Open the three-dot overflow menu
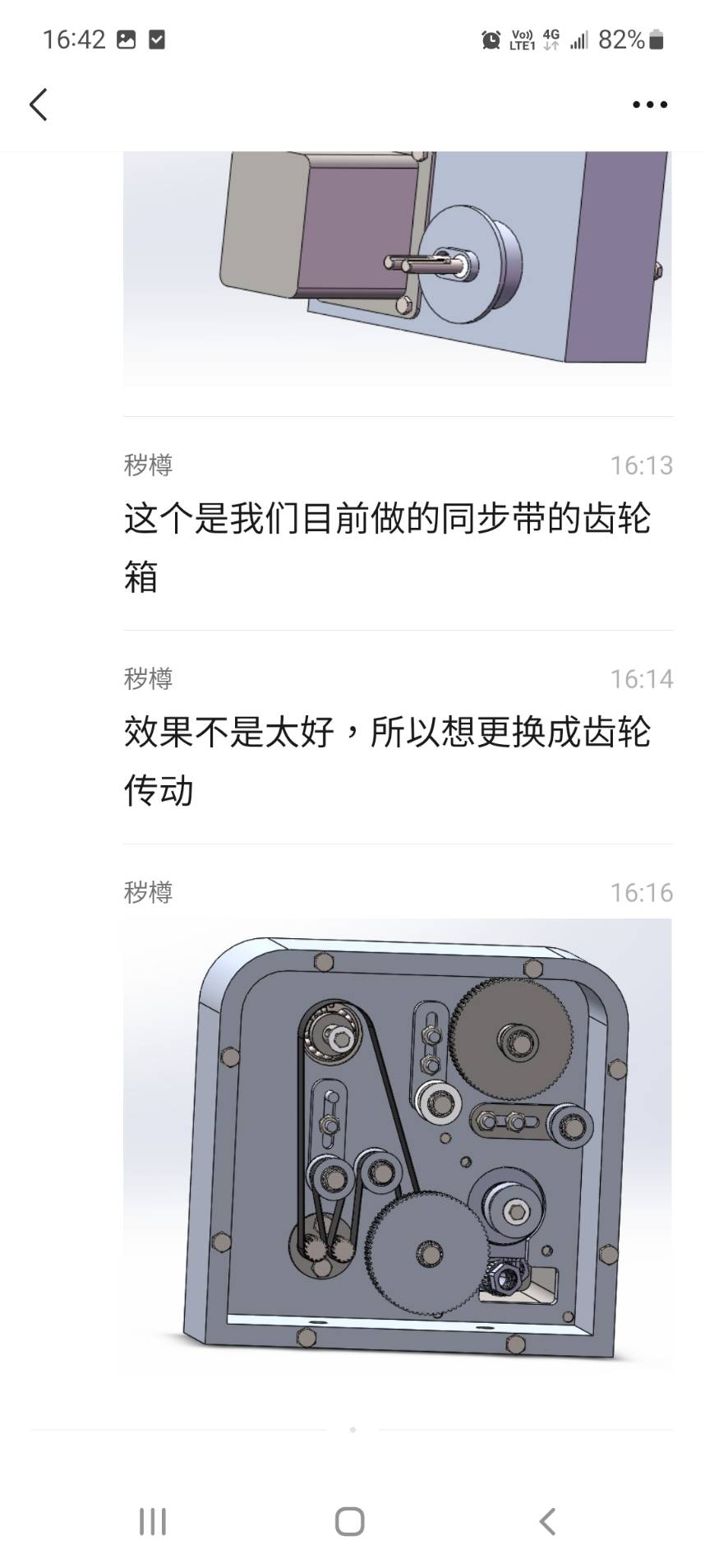The image size is (705, 1568). click(649, 105)
